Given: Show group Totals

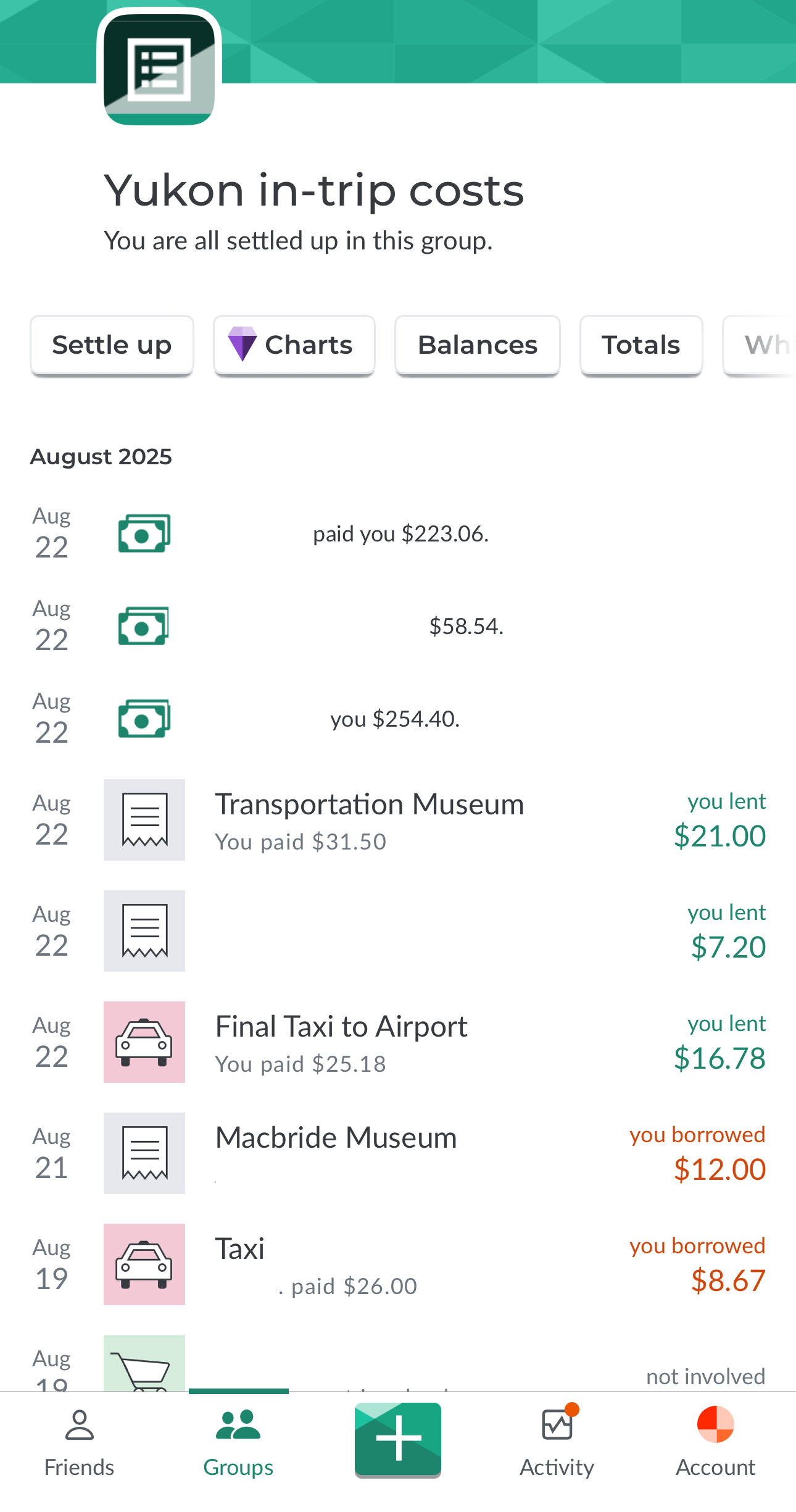Looking at the screenshot, I should click(x=641, y=345).
